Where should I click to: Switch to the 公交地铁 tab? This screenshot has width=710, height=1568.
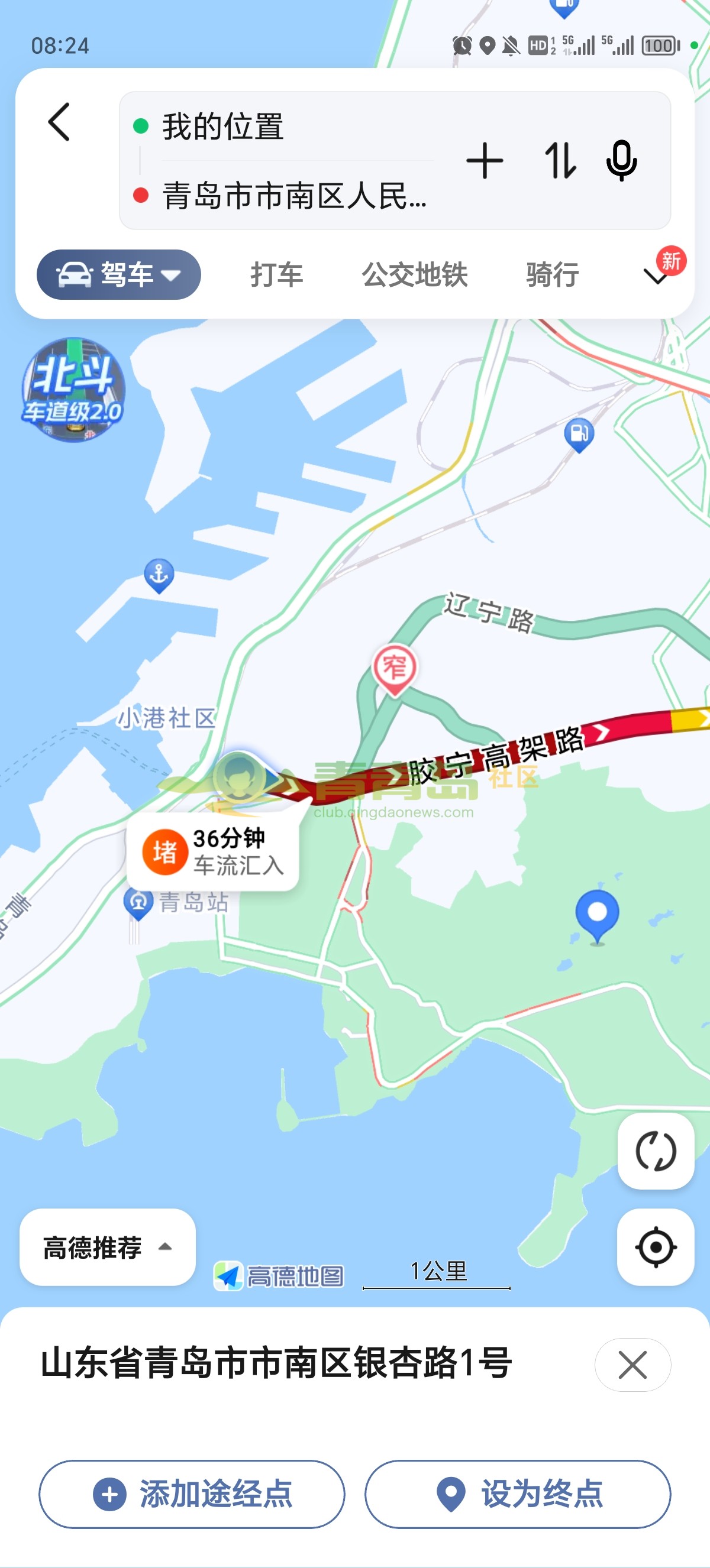(x=415, y=274)
